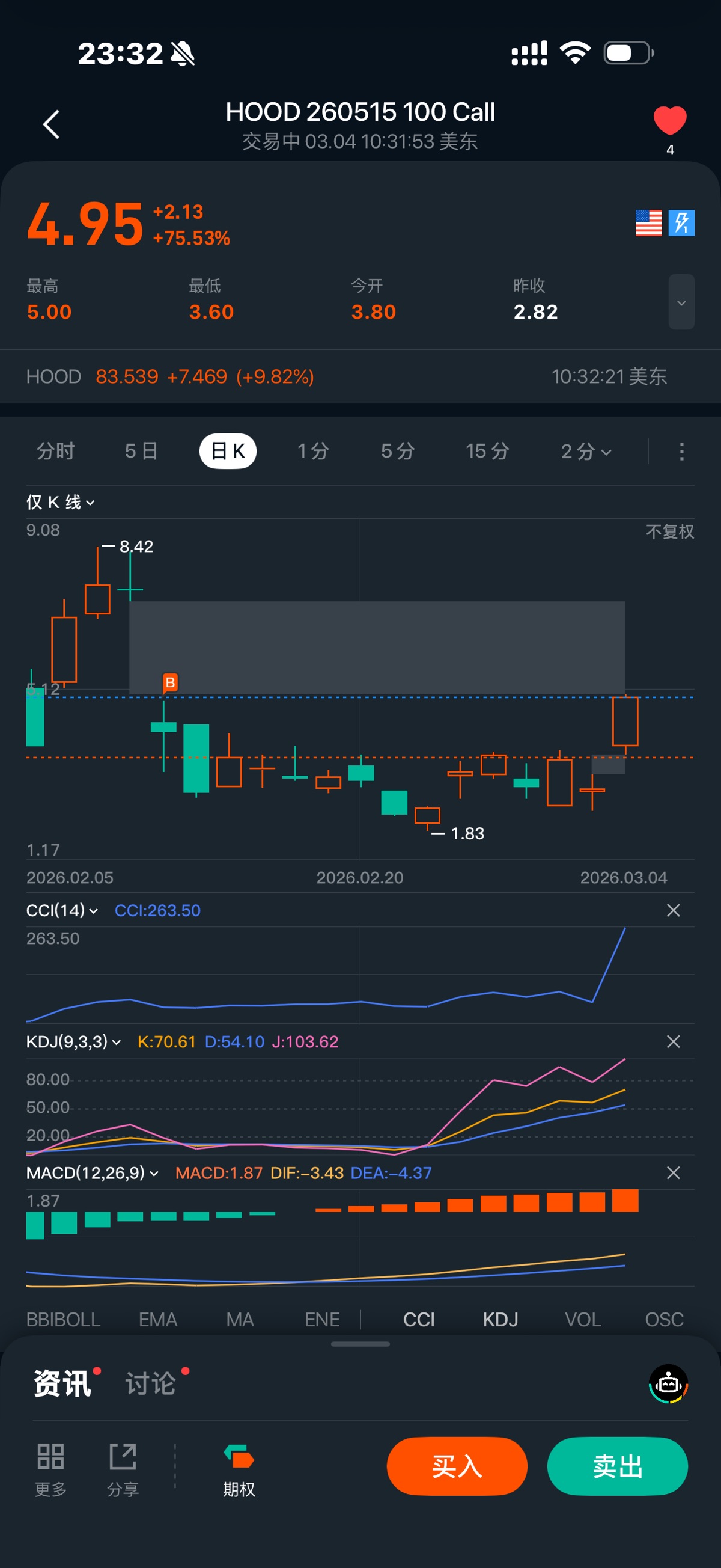Select the VOL indicator

coord(582,1319)
